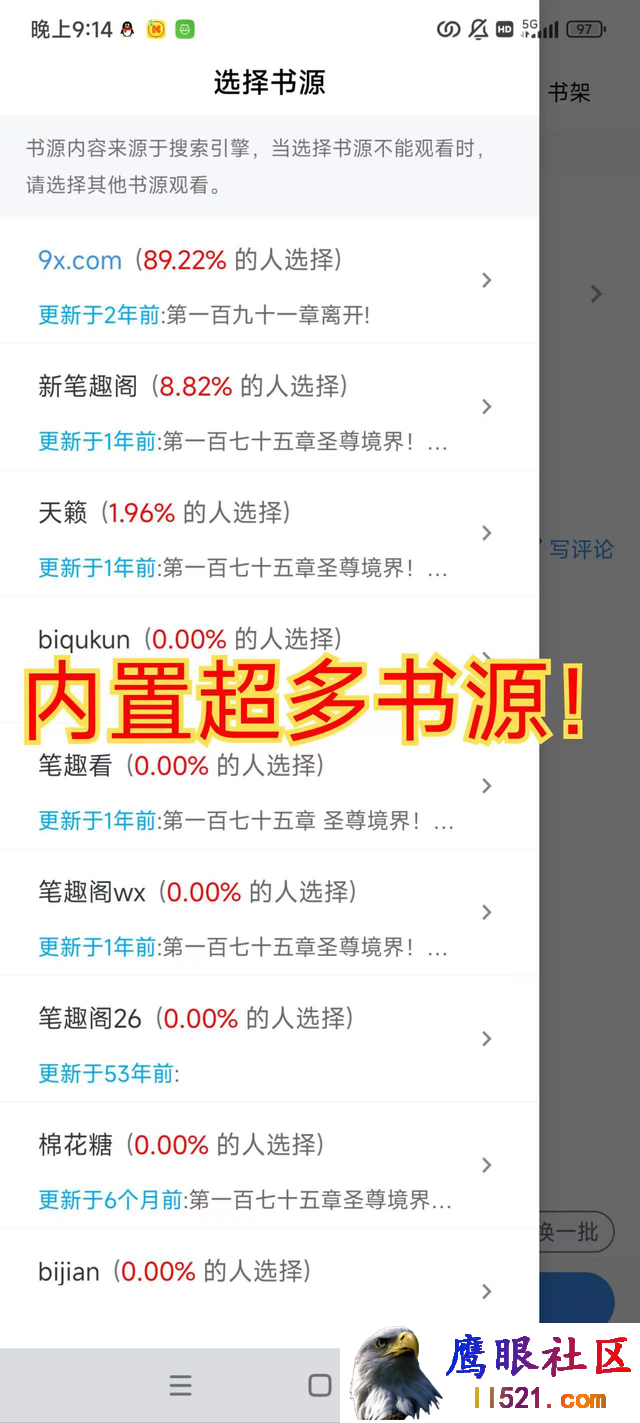Viewport: 640px width, 1423px height.
Task: Select the 笔趣看 source
Action: 269,786
